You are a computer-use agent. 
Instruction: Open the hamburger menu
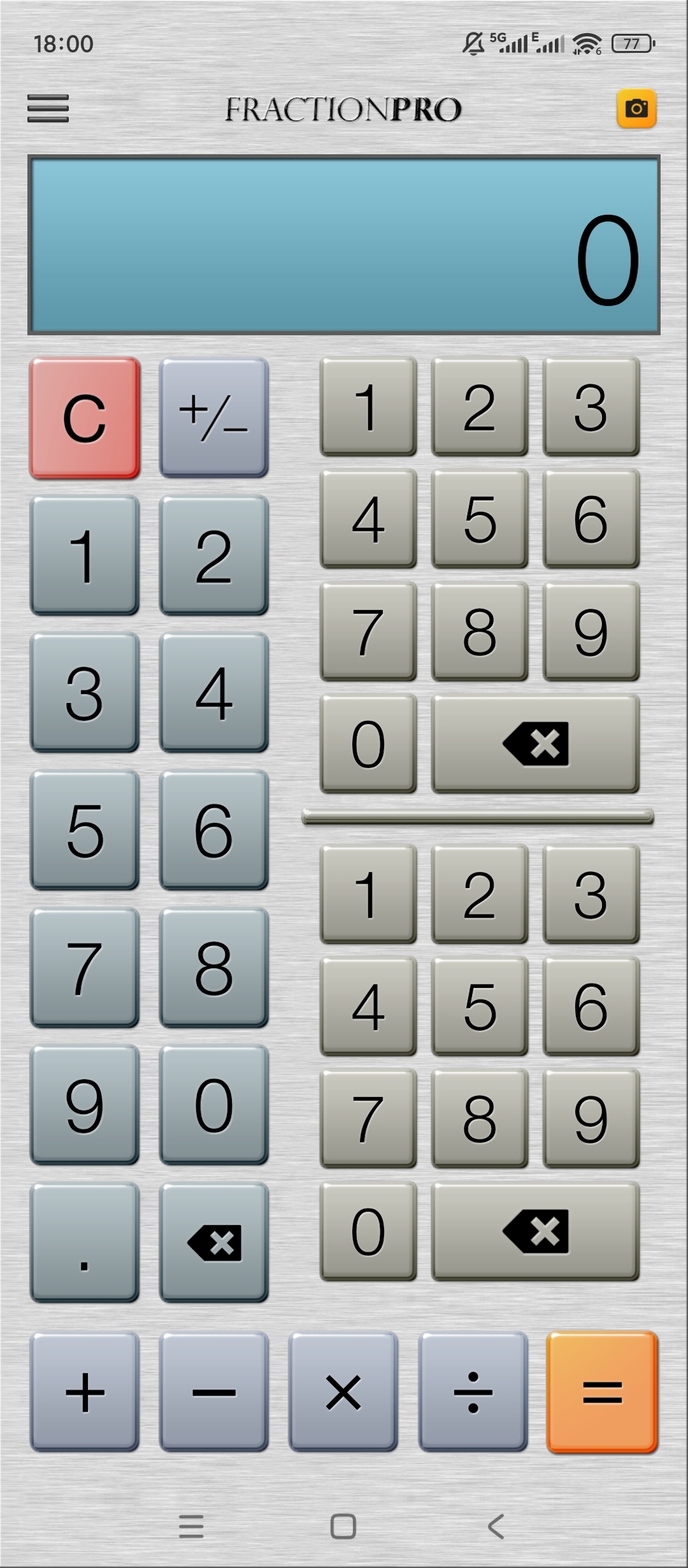click(x=48, y=108)
